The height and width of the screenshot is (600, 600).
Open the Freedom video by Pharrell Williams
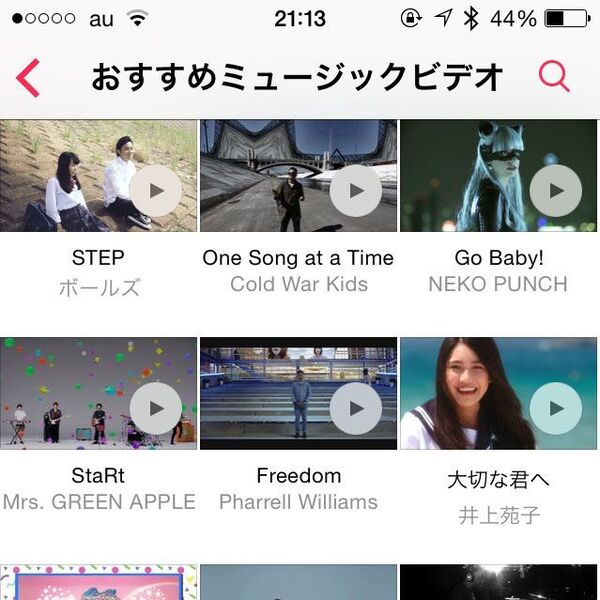[298, 393]
